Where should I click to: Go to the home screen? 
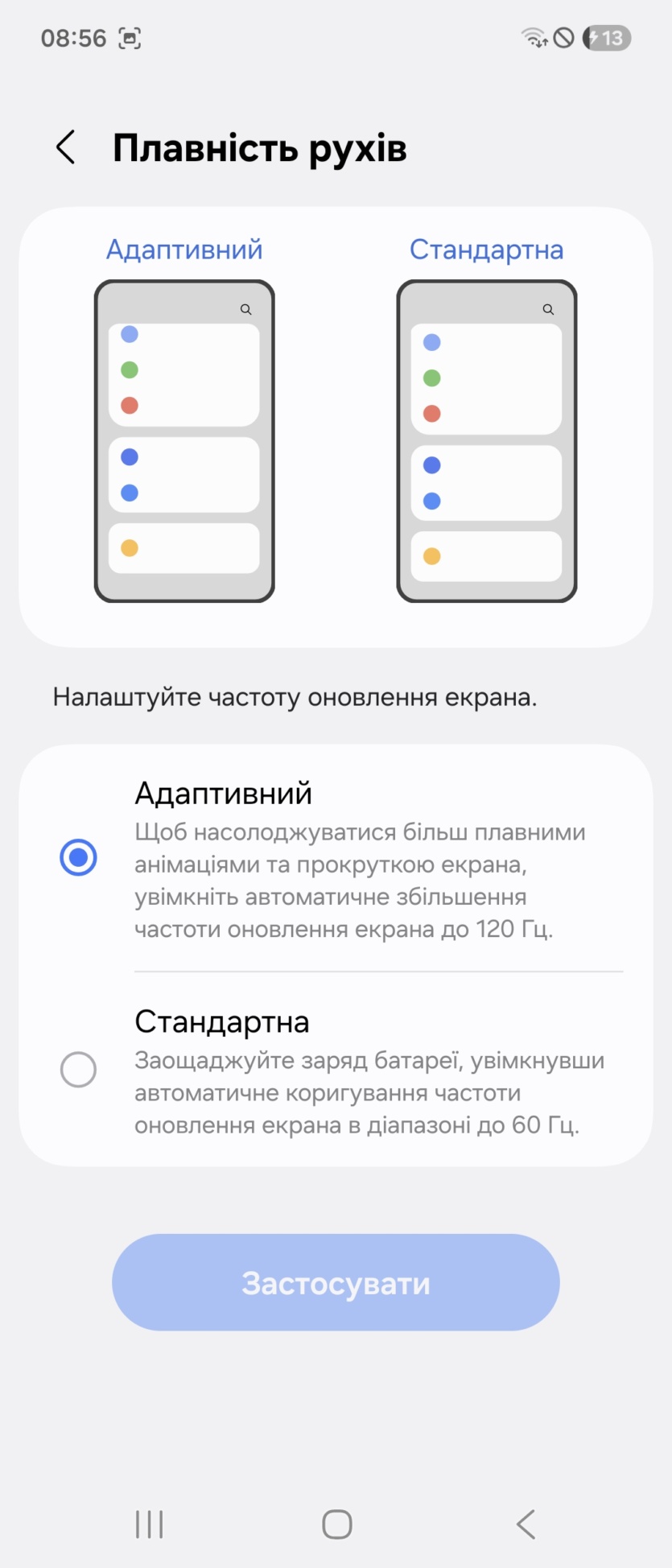click(336, 1524)
